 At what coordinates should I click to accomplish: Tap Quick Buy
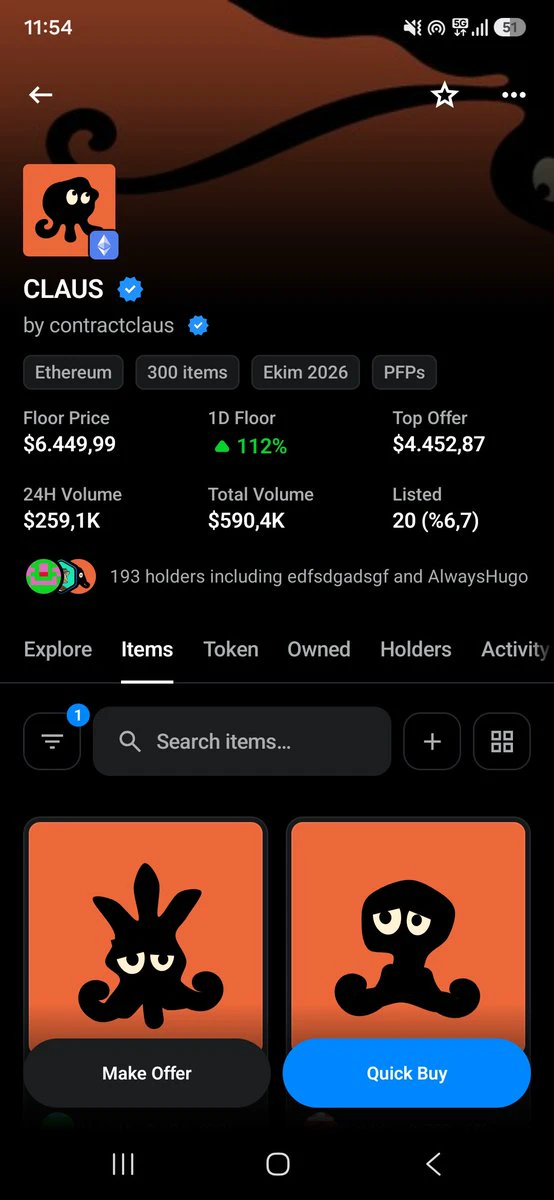coord(407,1073)
